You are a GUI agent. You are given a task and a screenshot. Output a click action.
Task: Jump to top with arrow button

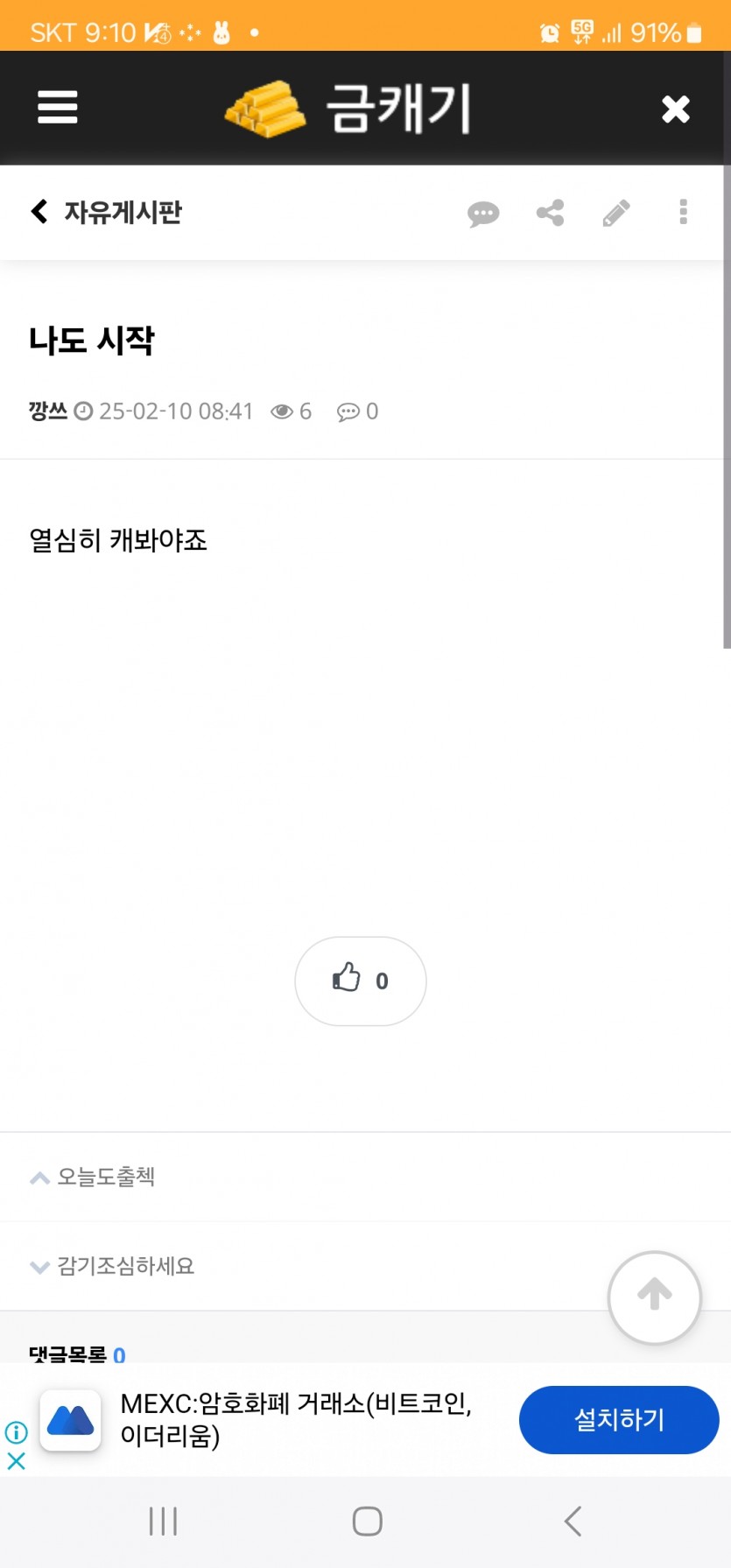[x=654, y=1297]
